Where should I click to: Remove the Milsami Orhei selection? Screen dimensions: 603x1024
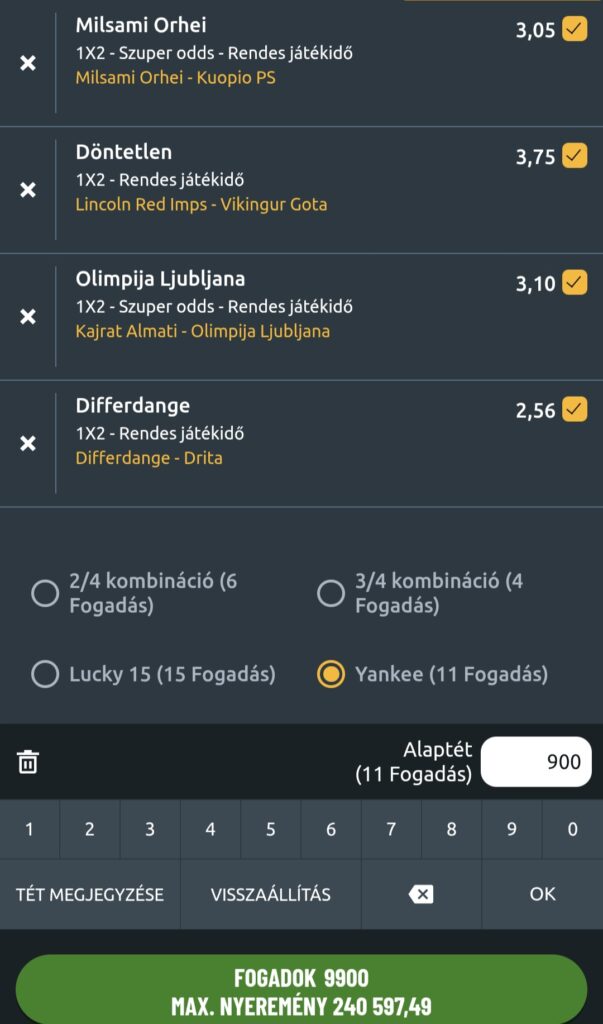(28, 63)
